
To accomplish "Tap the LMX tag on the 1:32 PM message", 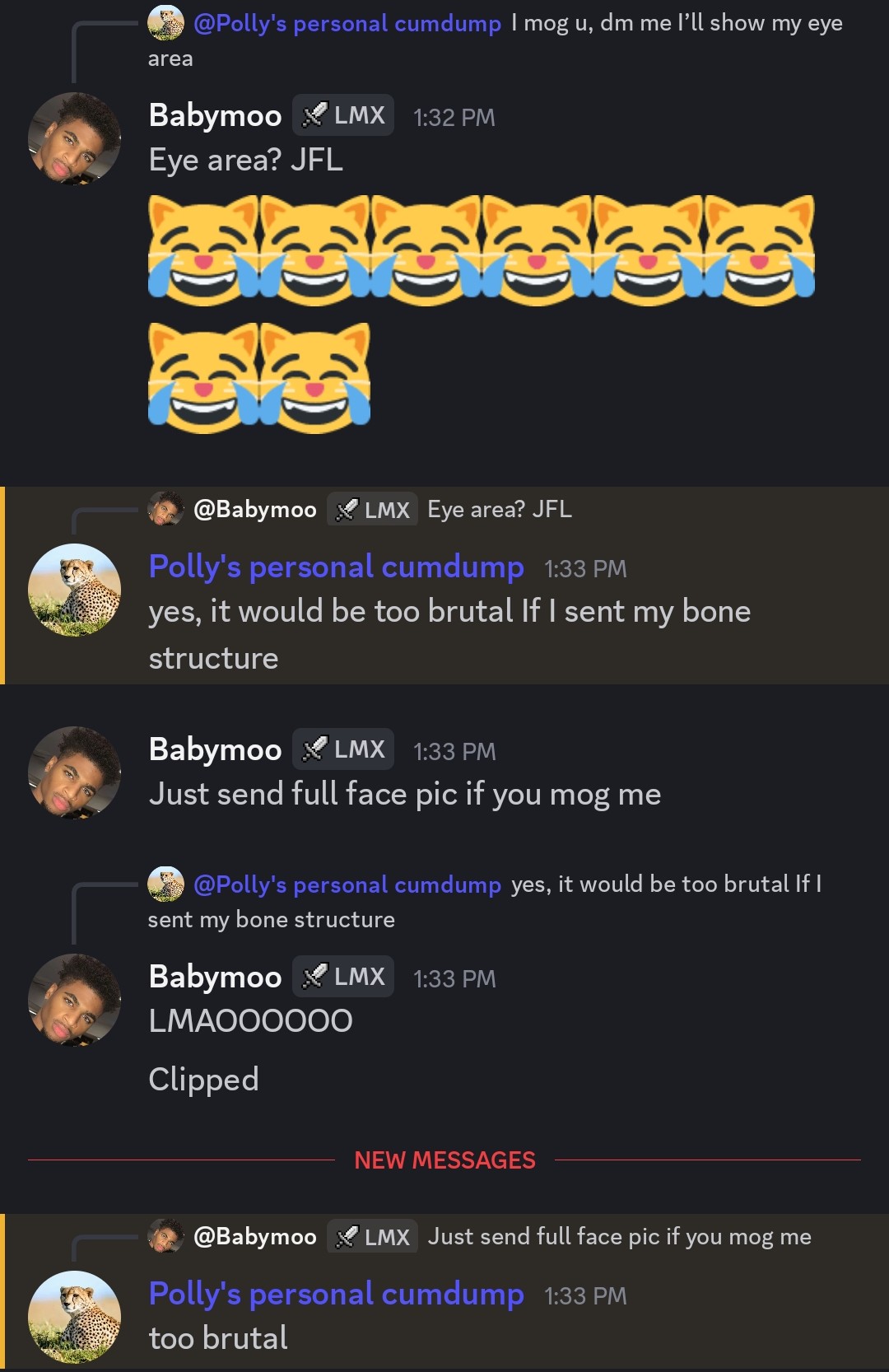I will point(343,115).
